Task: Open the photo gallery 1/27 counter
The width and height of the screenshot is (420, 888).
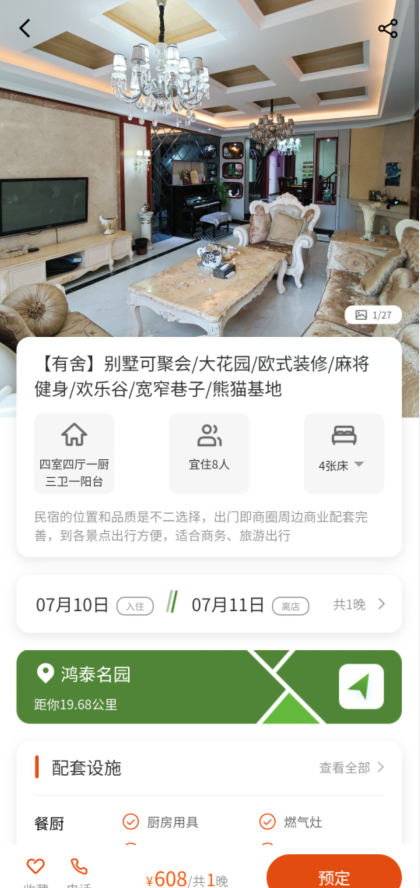Action: point(373,315)
